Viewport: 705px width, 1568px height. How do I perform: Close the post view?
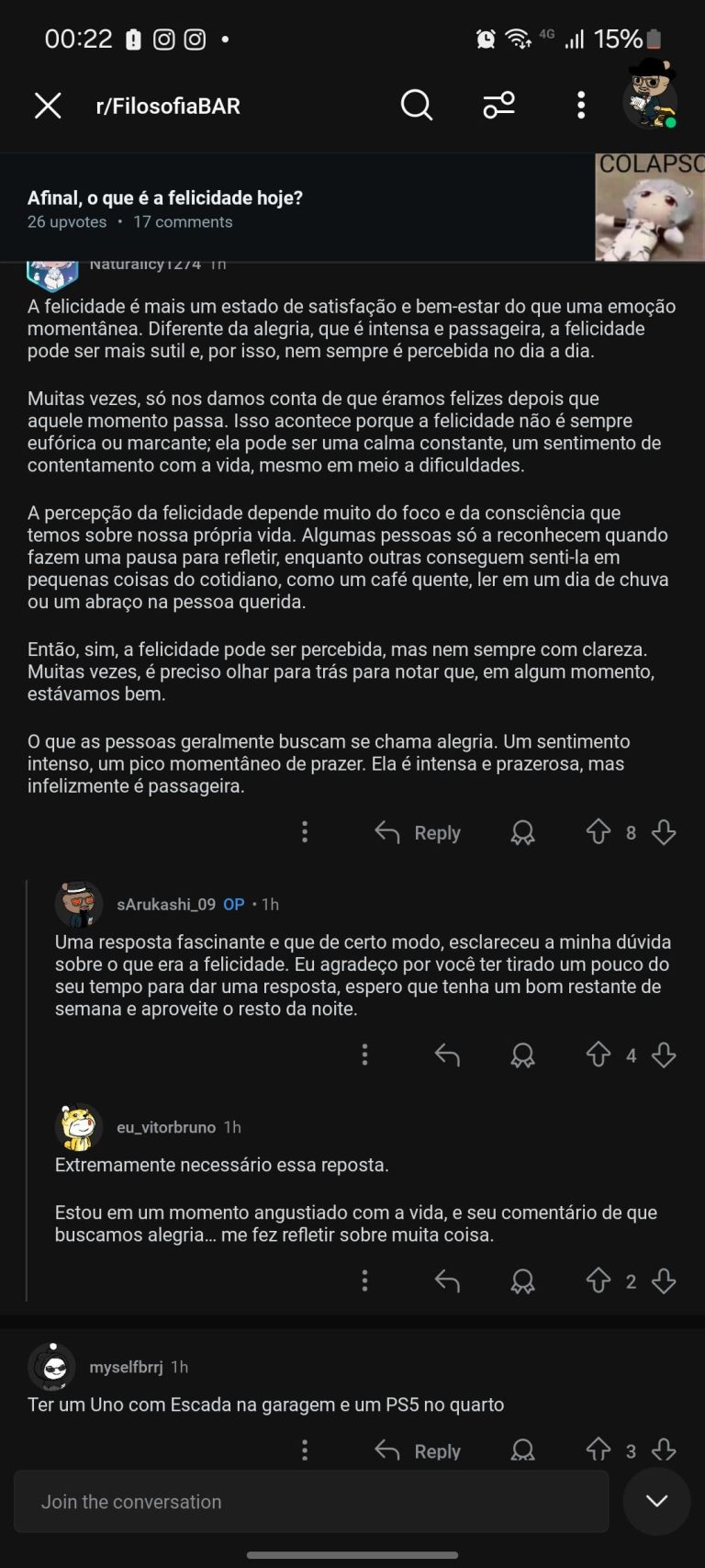[48, 106]
